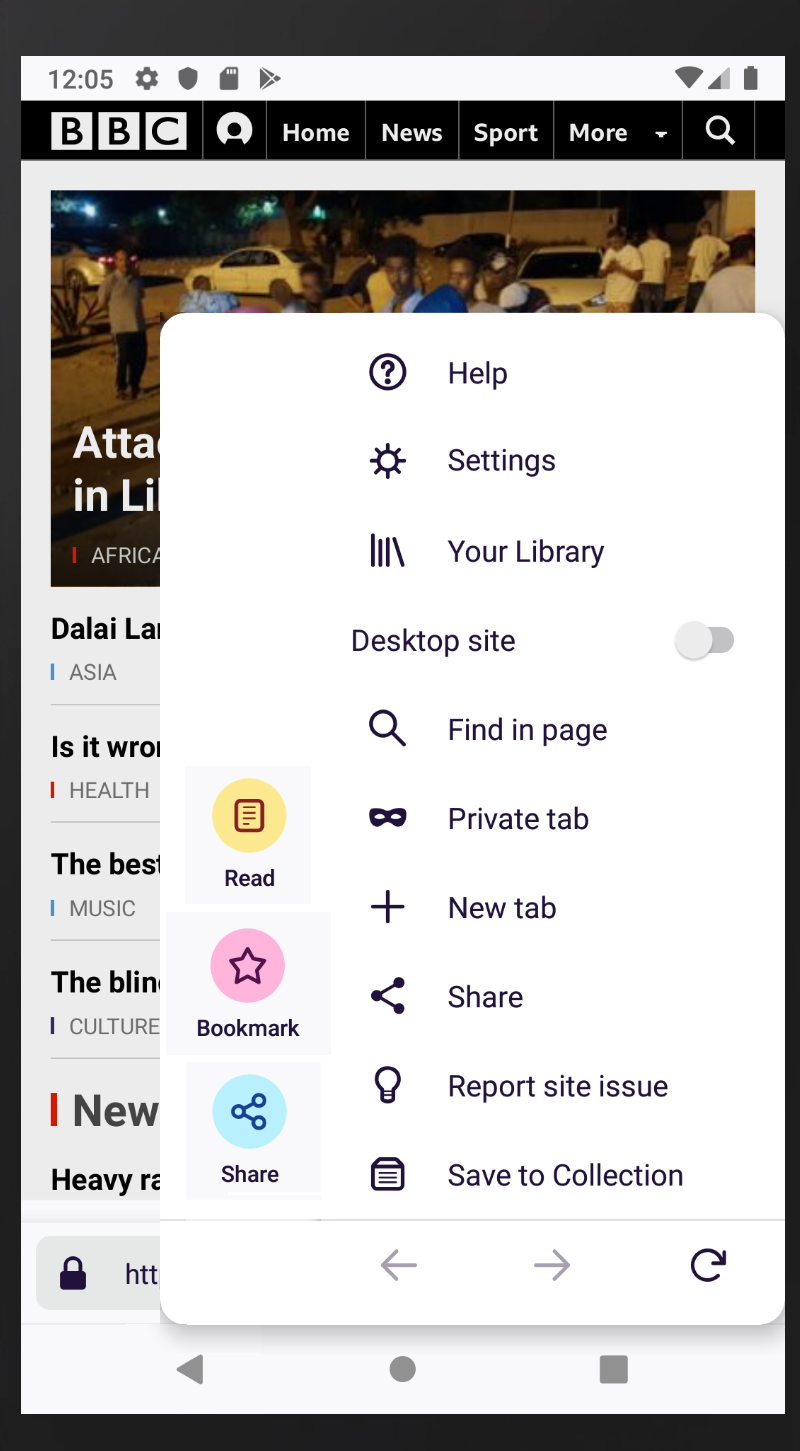Tap the Android home button
This screenshot has height=1451, width=800.
point(402,1369)
